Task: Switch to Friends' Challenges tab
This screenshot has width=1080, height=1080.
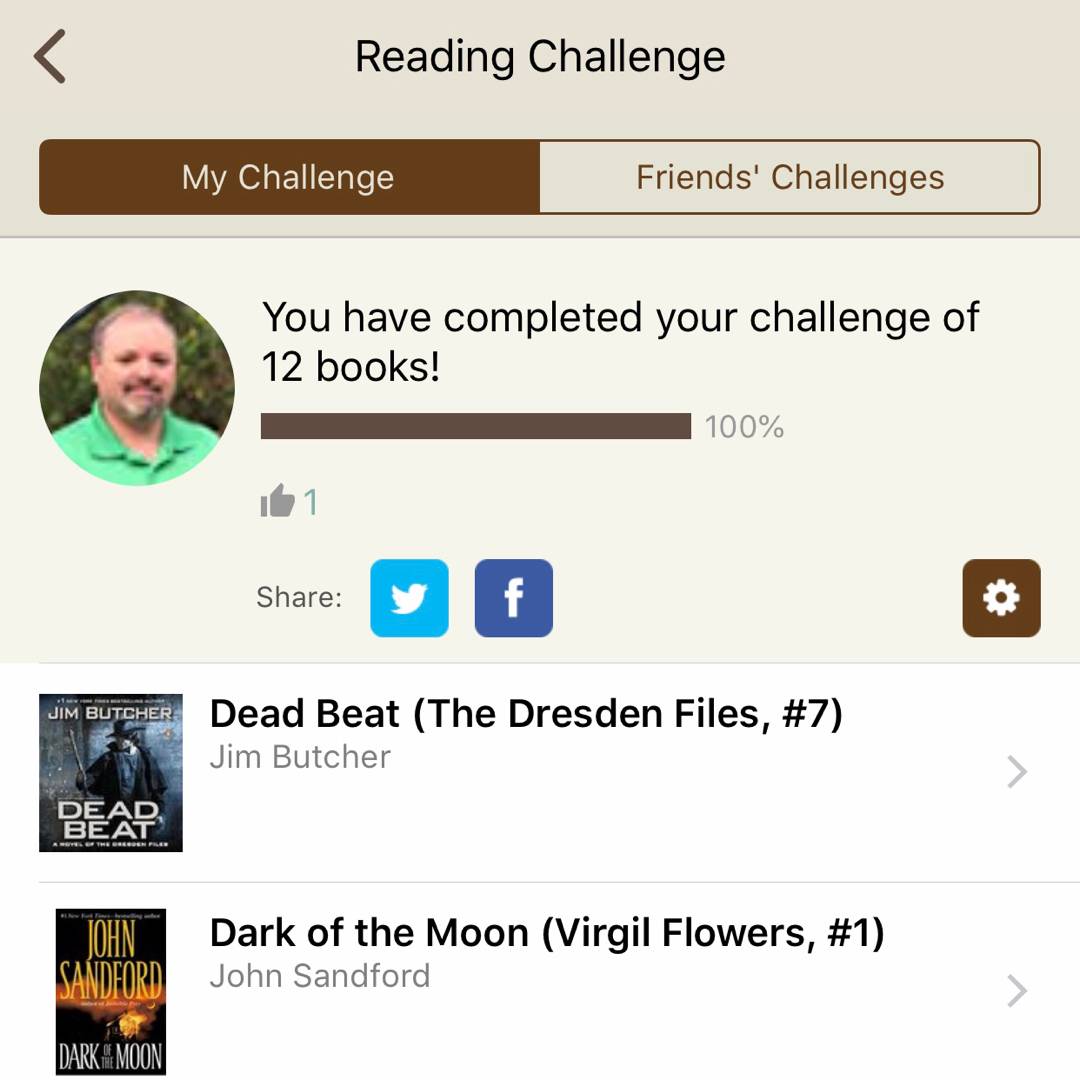Action: pyautogui.click(x=789, y=177)
